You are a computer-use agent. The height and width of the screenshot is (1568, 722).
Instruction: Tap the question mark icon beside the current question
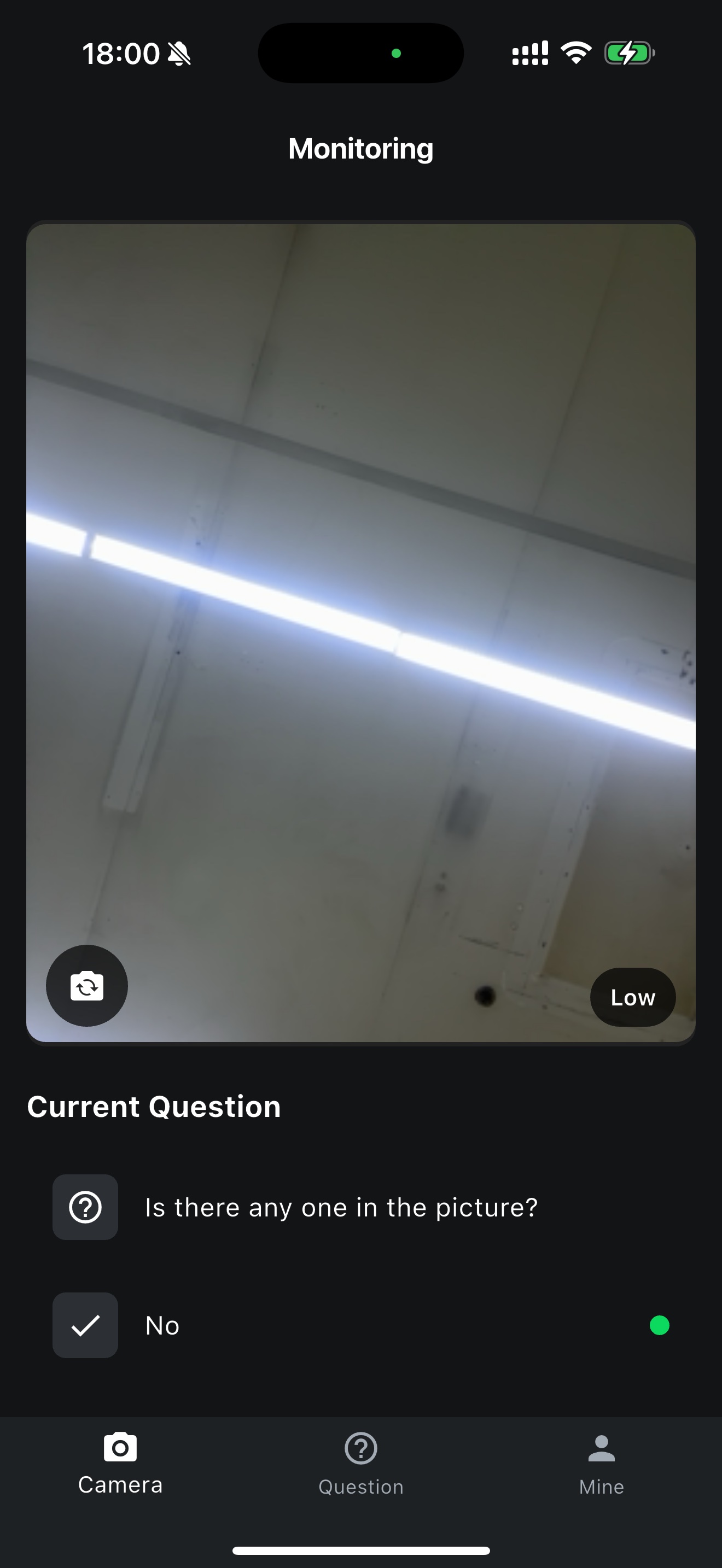tap(85, 1207)
